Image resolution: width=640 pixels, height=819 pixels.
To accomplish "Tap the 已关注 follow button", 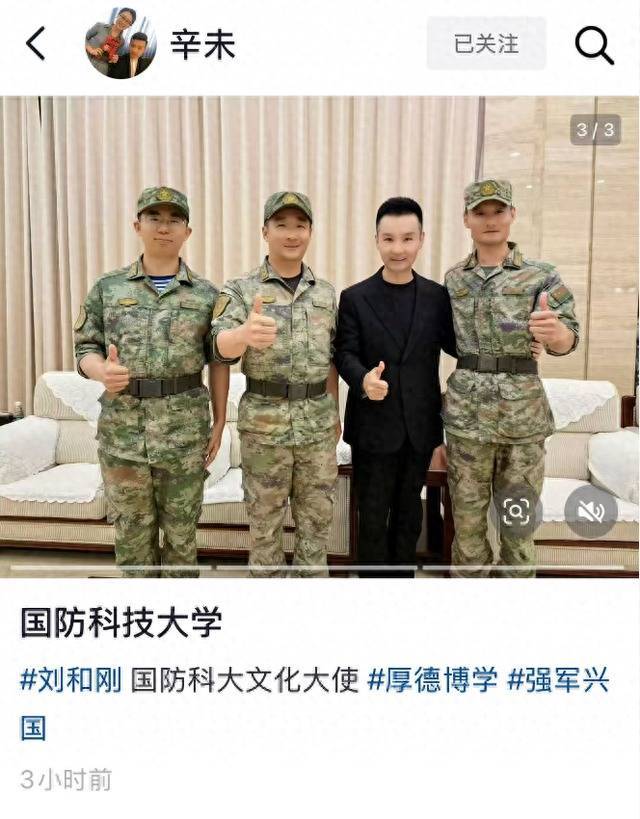I will pyautogui.click(x=486, y=44).
